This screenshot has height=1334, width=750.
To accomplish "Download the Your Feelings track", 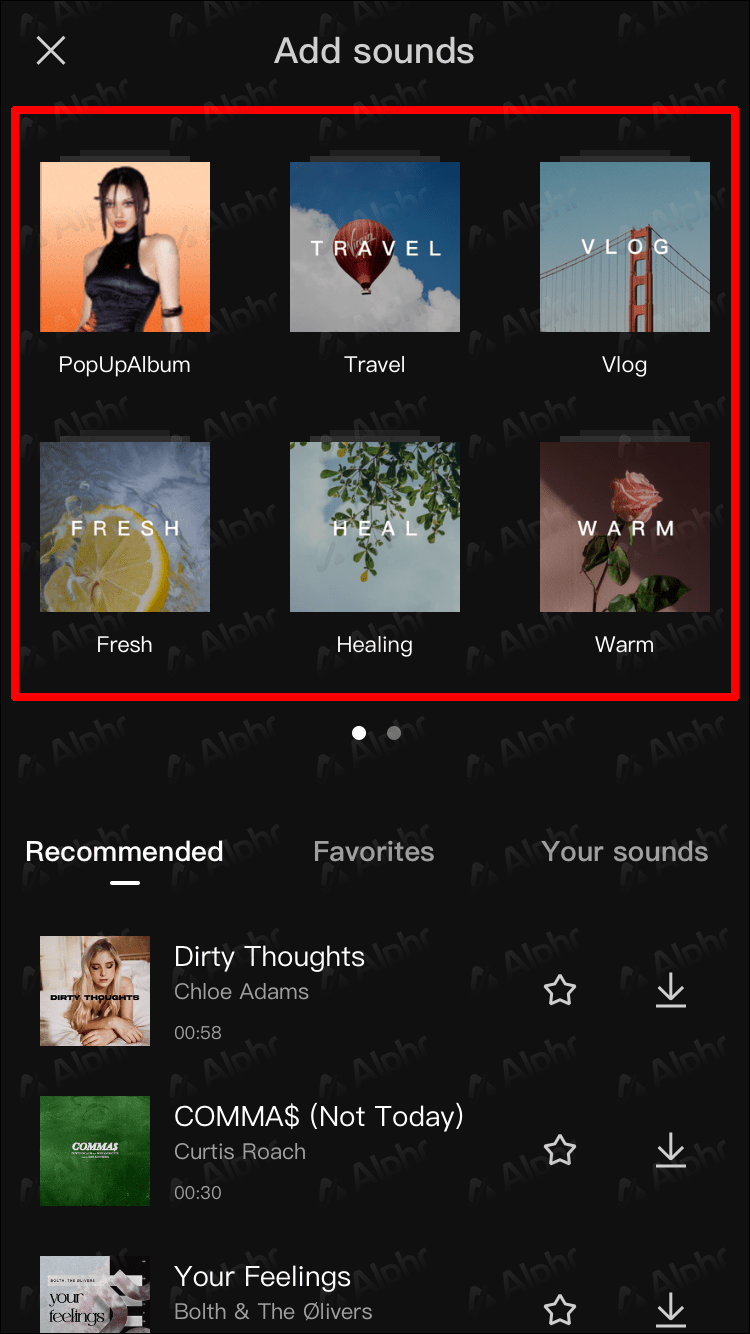I will tap(671, 1309).
